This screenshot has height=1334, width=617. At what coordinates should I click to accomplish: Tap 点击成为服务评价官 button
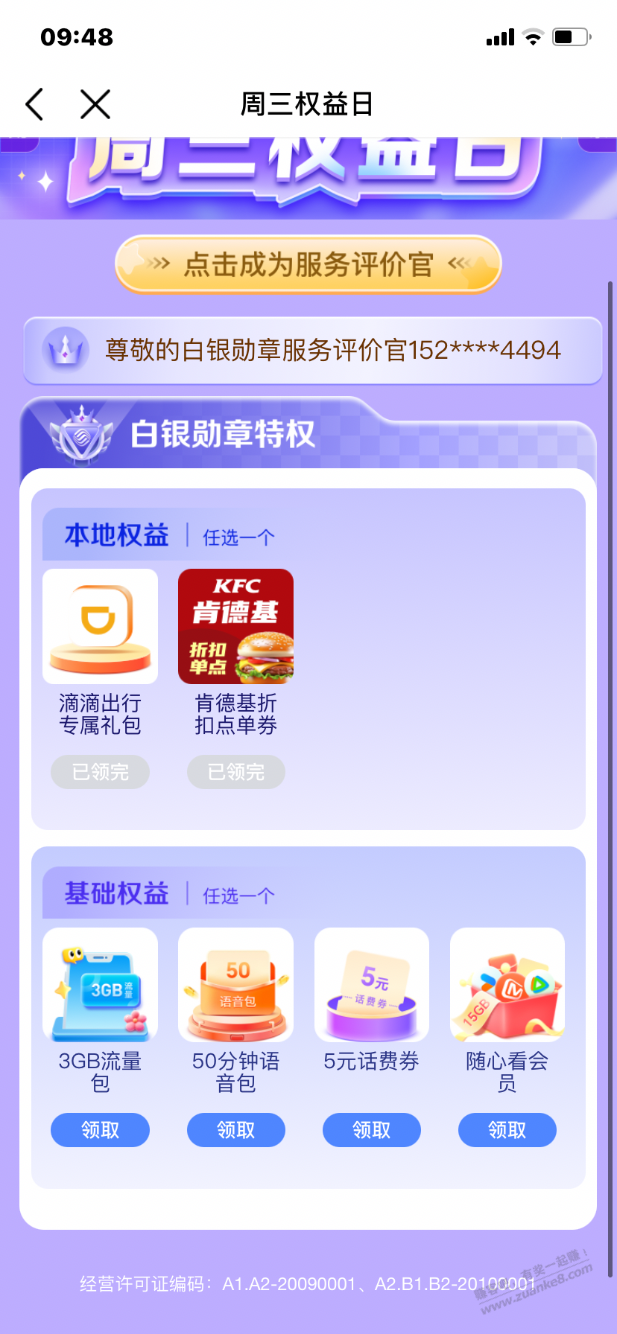coord(308,265)
